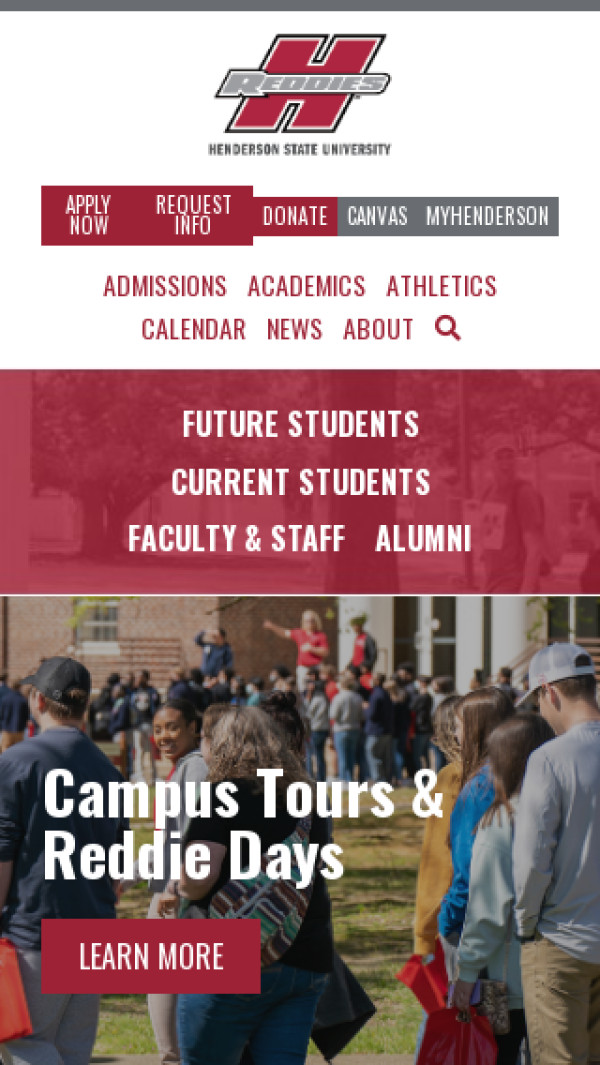Screen dimensions: 600x1065
Task: View the Calendar
Action: 193,329
